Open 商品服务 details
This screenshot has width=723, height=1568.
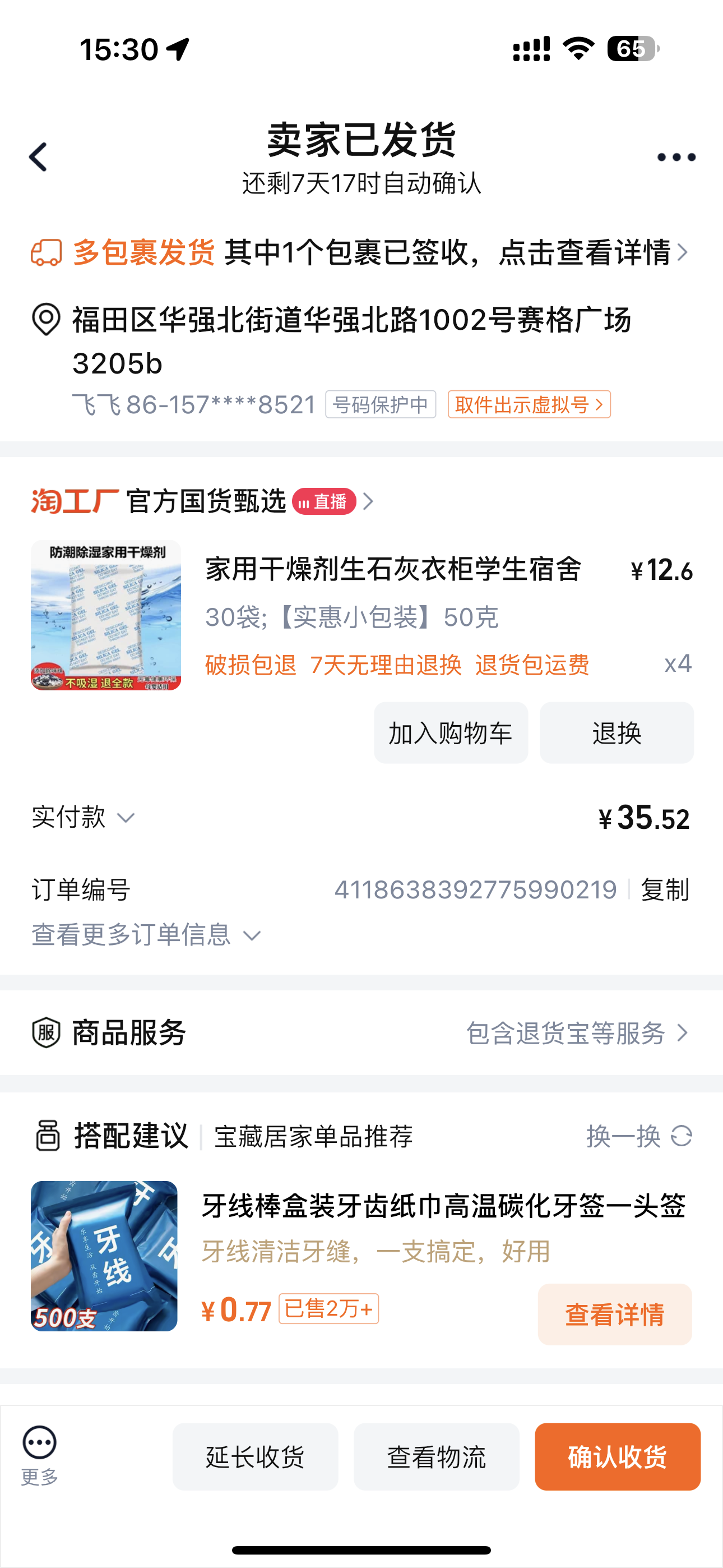pyautogui.click(x=360, y=1032)
